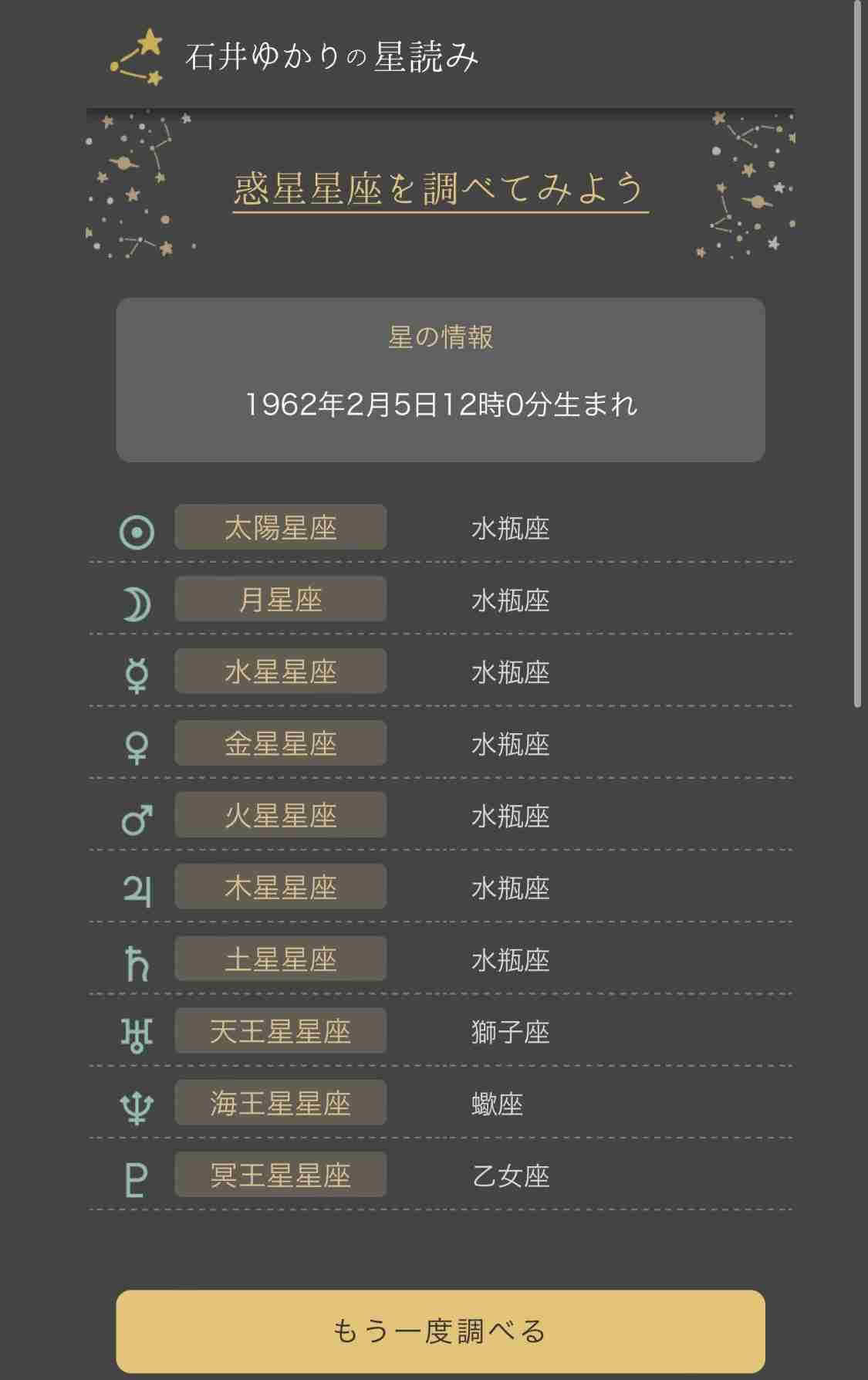This screenshot has width=868, height=1380.
Task: Open the 石井ゆかりの星読み site header
Action: [295, 57]
